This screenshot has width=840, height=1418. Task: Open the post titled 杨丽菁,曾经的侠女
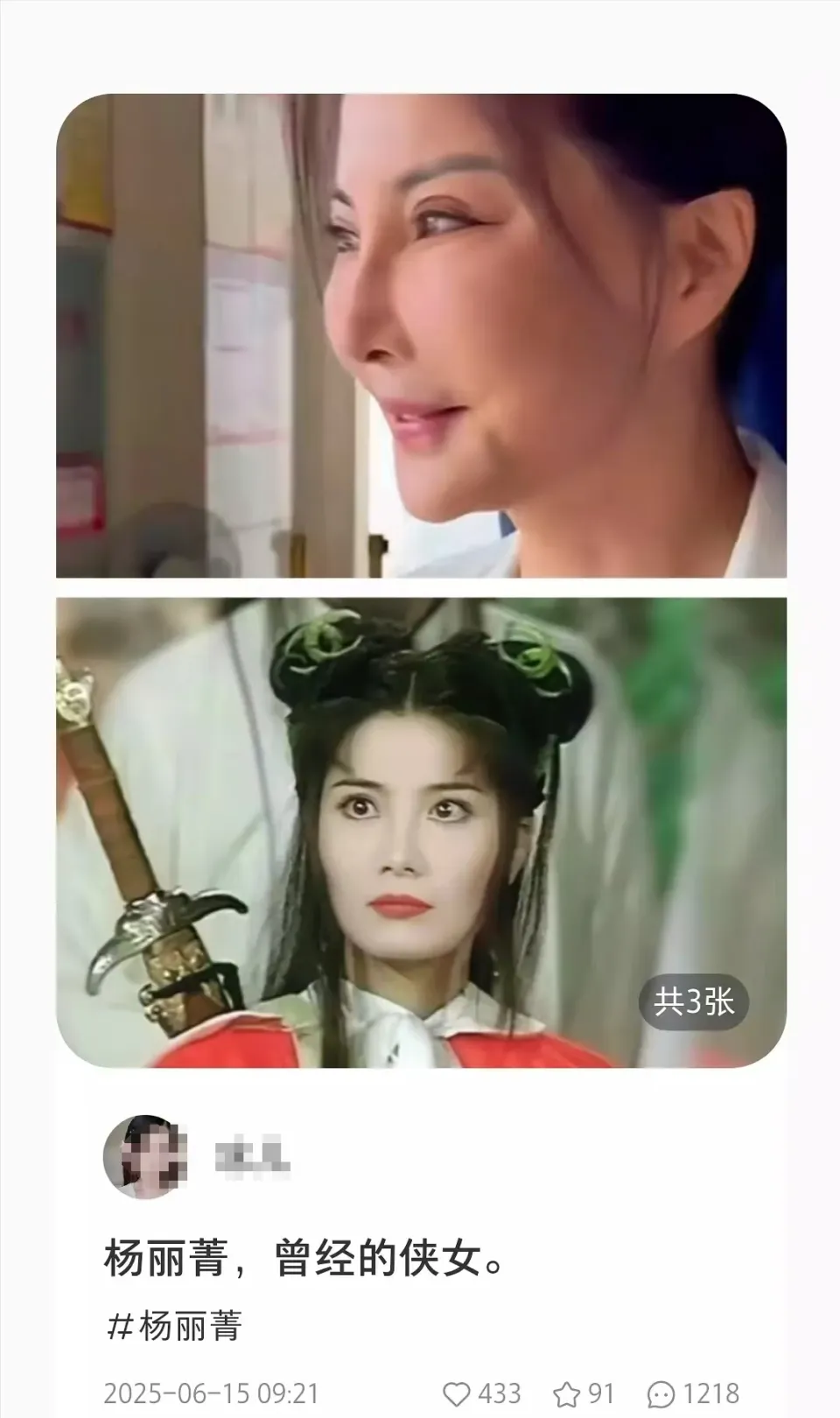(304, 1259)
